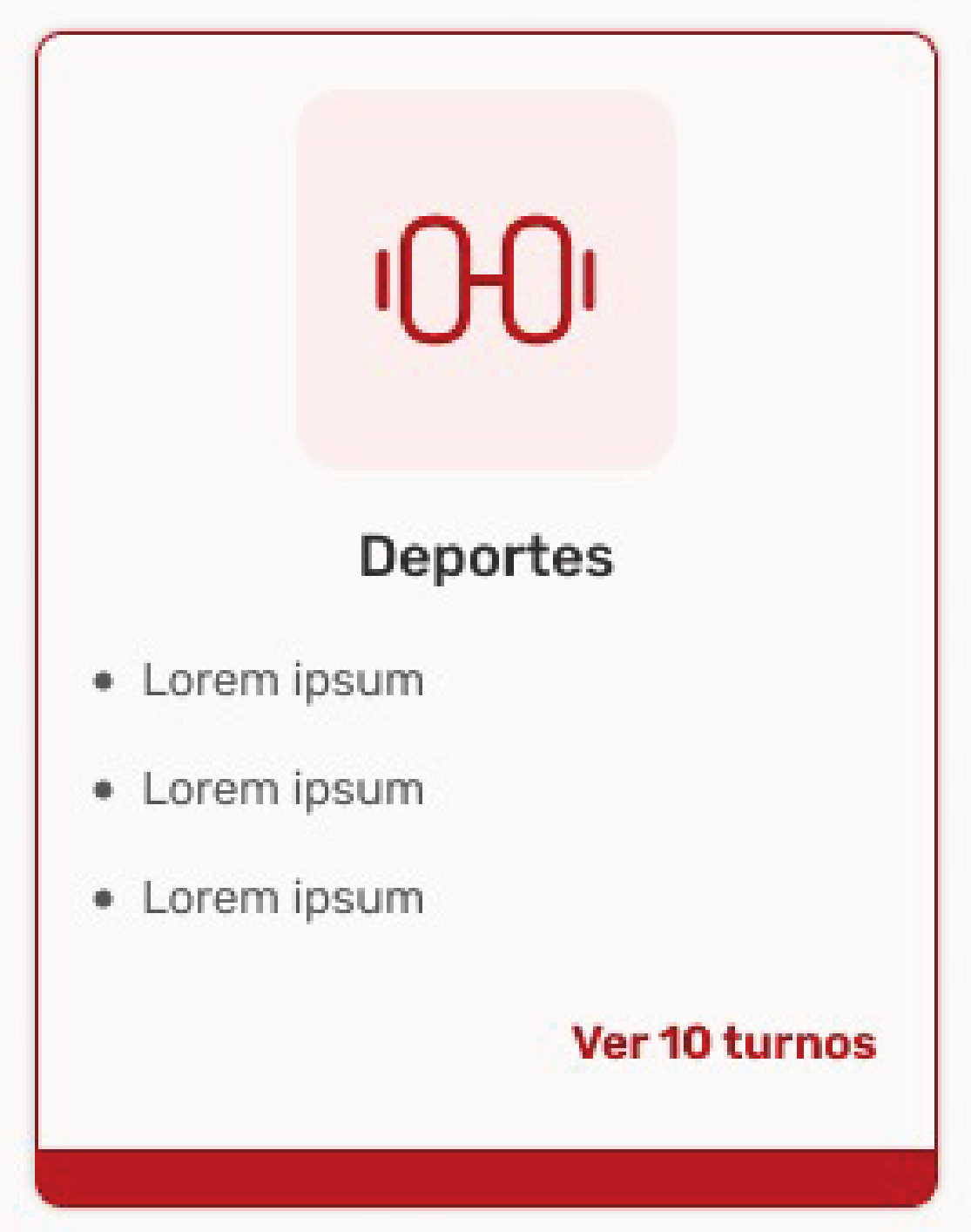Select the Deportes card
Viewport: 971px width, 1232px height.
486,556
